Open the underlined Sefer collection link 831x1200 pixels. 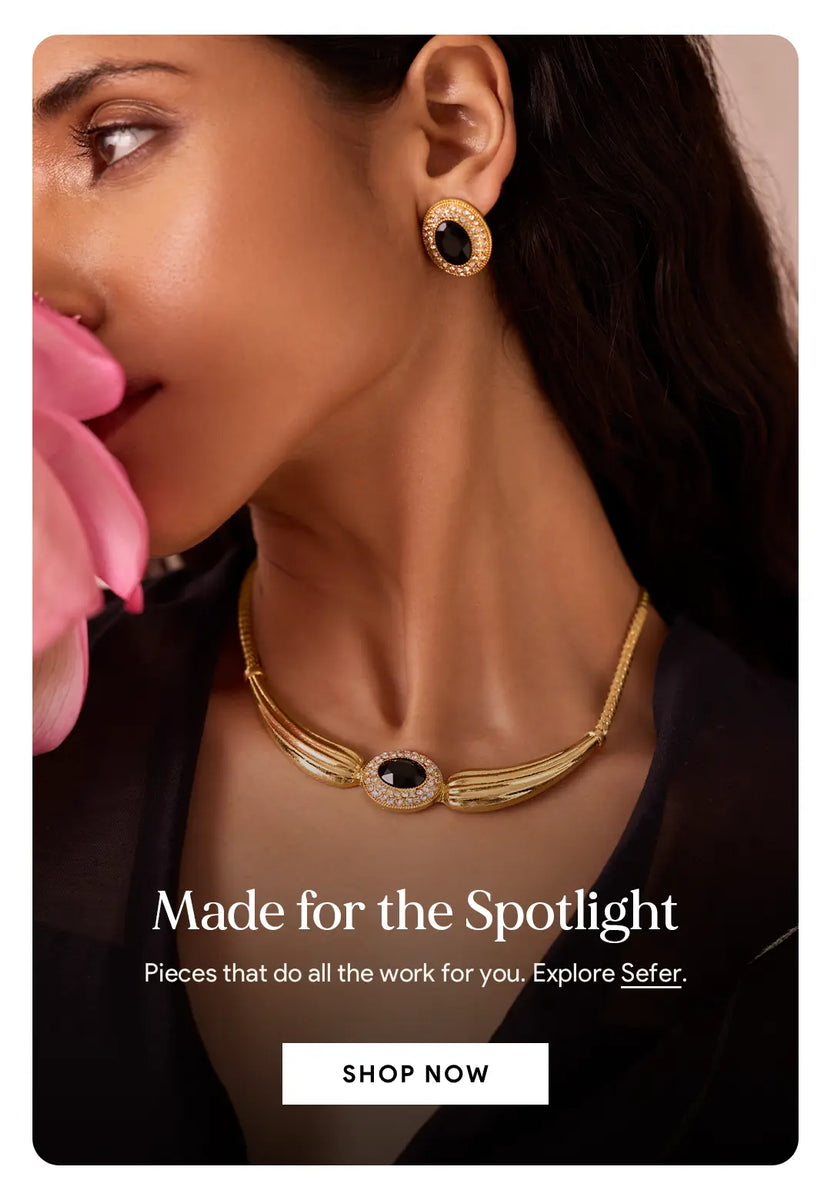tap(650, 973)
